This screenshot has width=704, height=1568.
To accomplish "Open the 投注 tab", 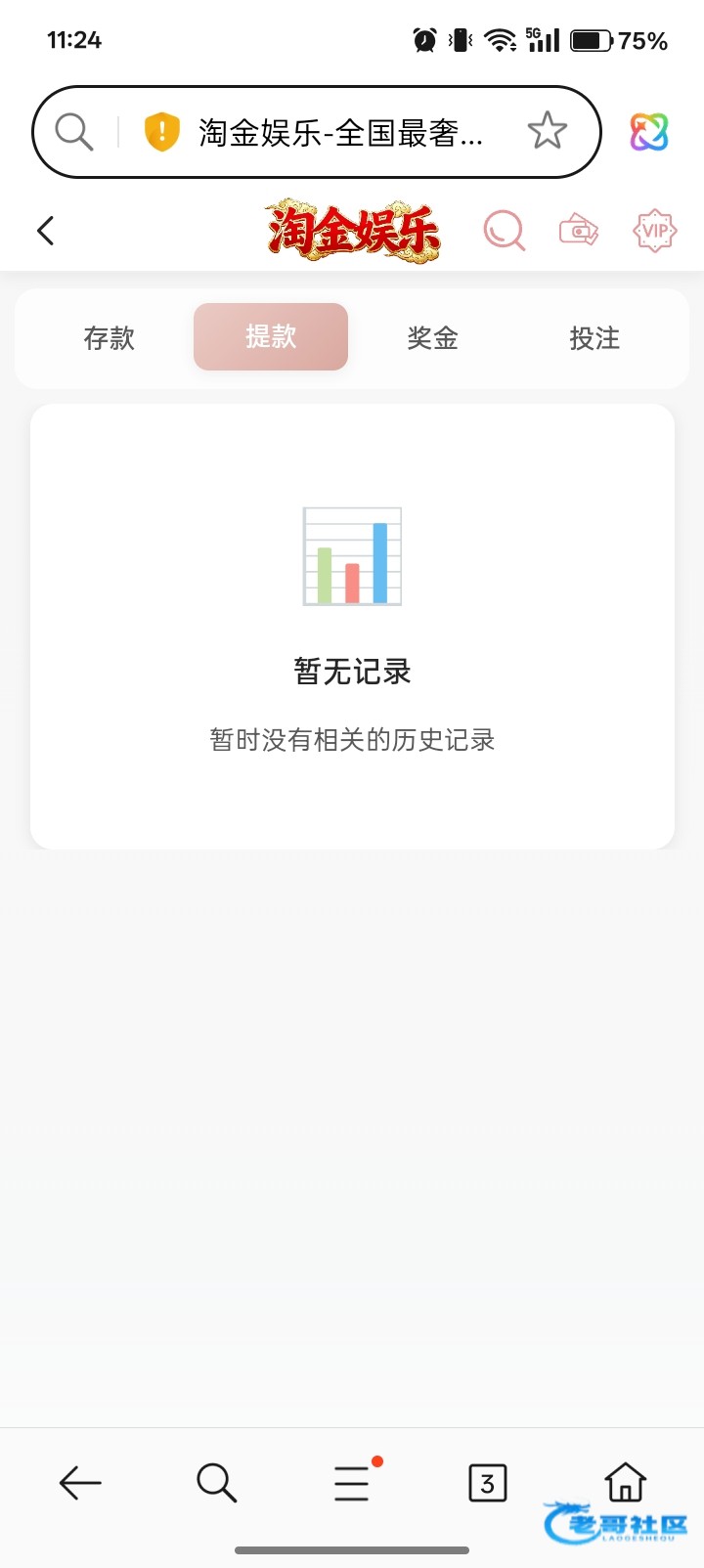I will tap(594, 338).
